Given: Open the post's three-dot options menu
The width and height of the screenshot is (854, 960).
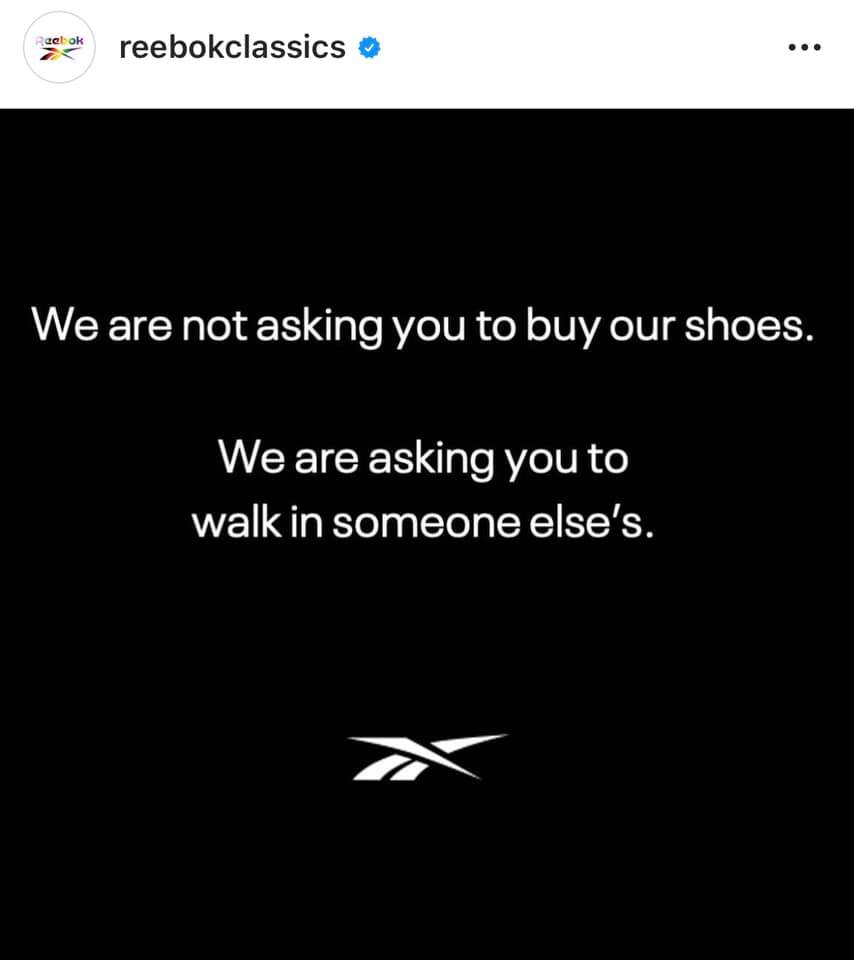Looking at the screenshot, I should (x=805, y=47).
